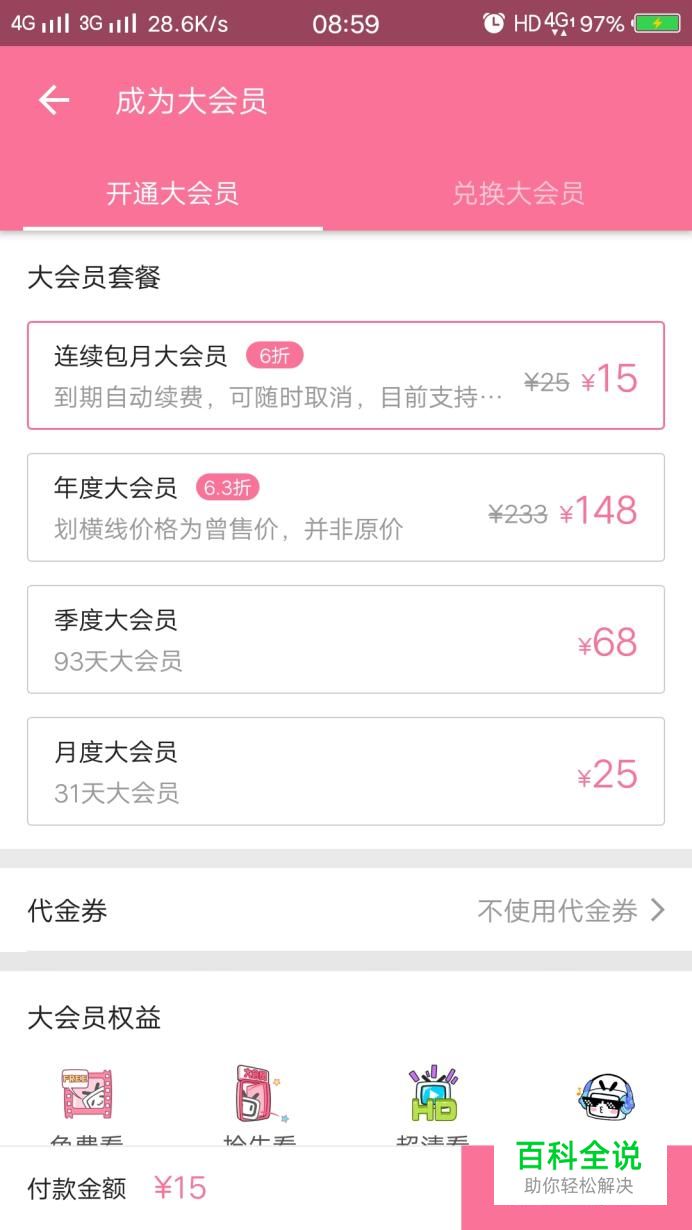Pick the 季度大会员 ¥68 plan
The height and width of the screenshot is (1230, 692).
[345, 640]
